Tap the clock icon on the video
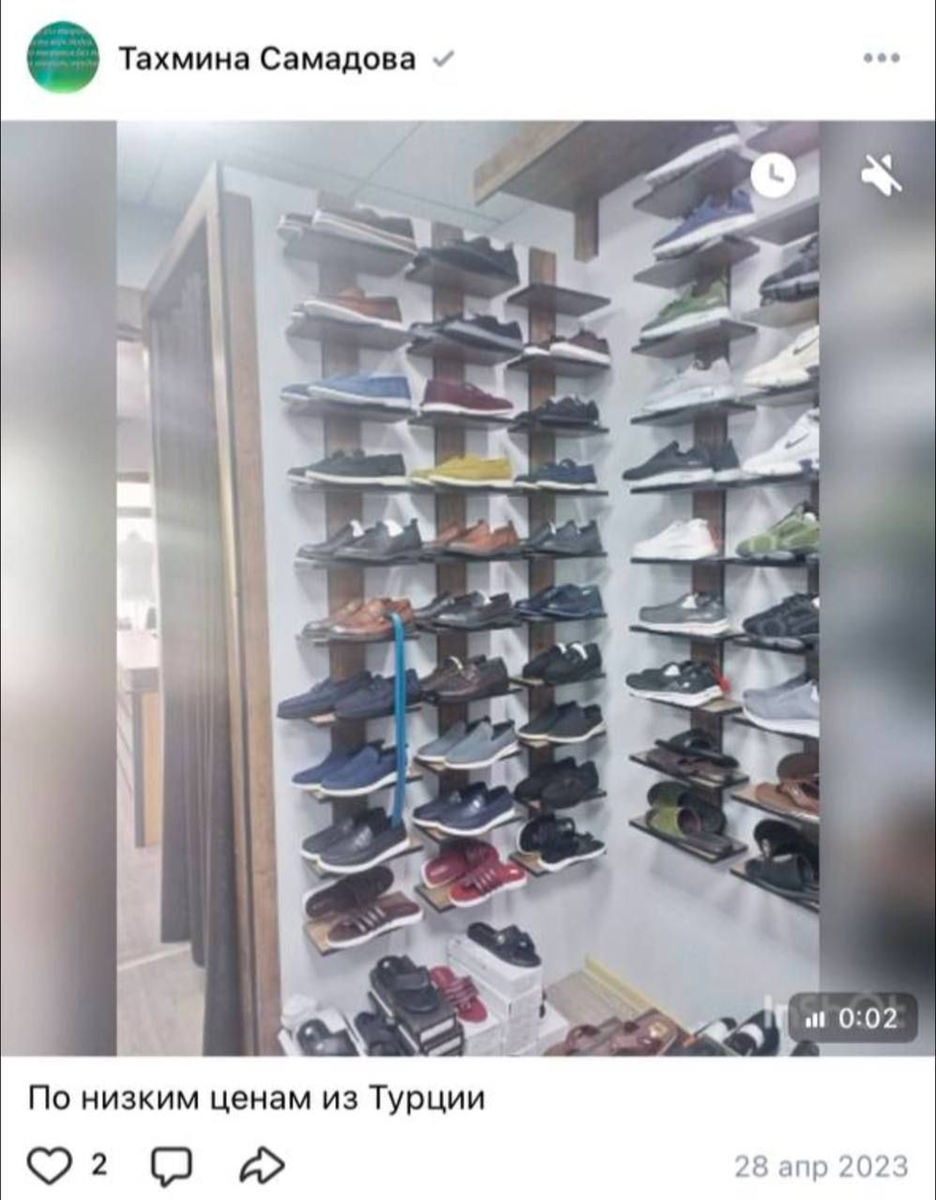Image resolution: width=936 pixels, height=1200 pixels. 773,177
